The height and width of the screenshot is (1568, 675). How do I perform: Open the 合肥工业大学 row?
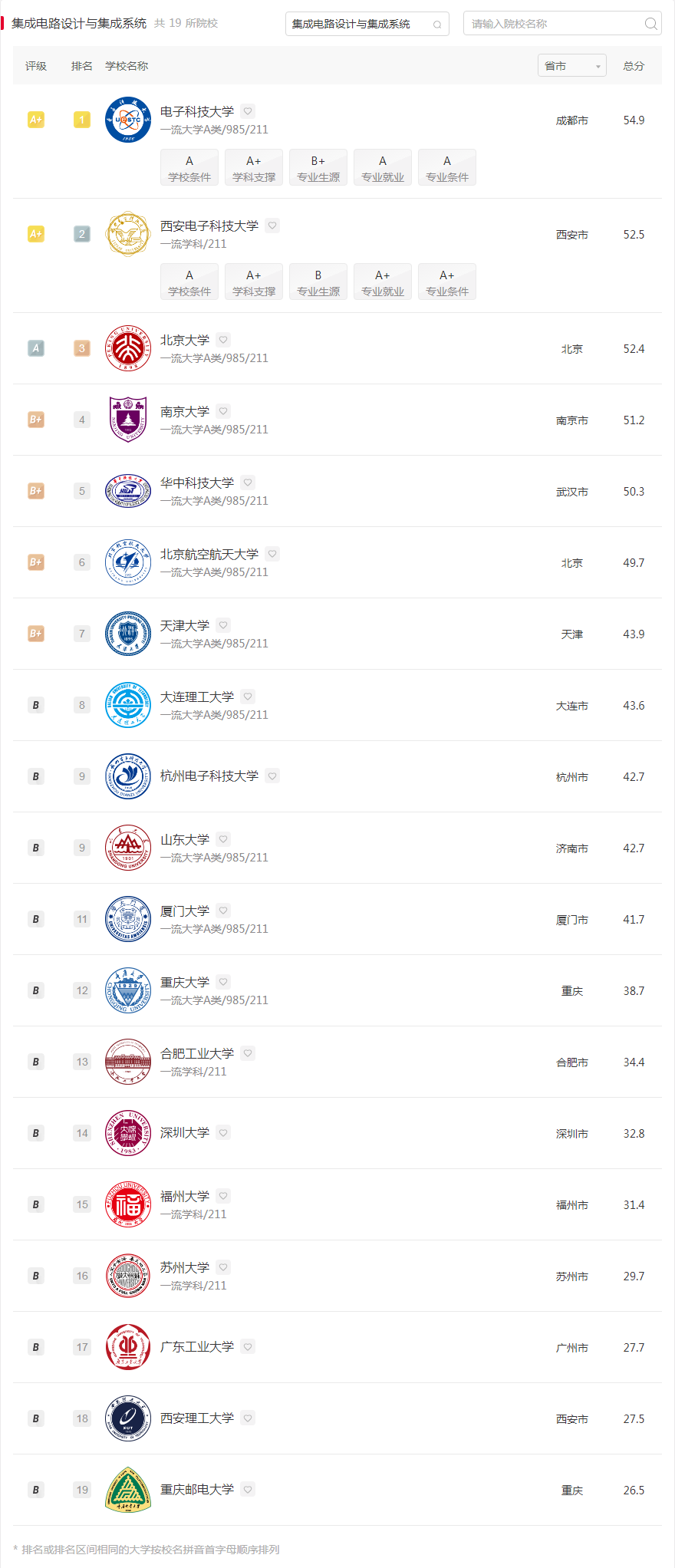tap(197, 1054)
